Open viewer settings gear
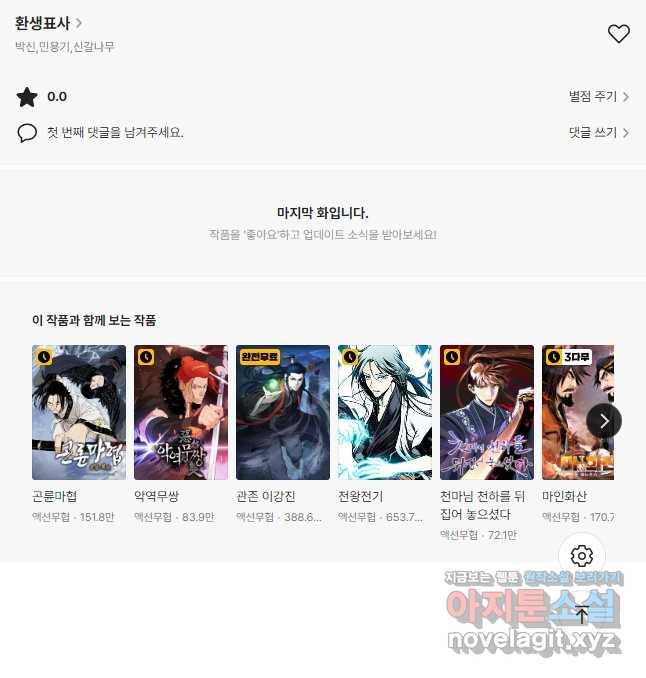Screen dimensions: 646x678 (x=582, y=556)
